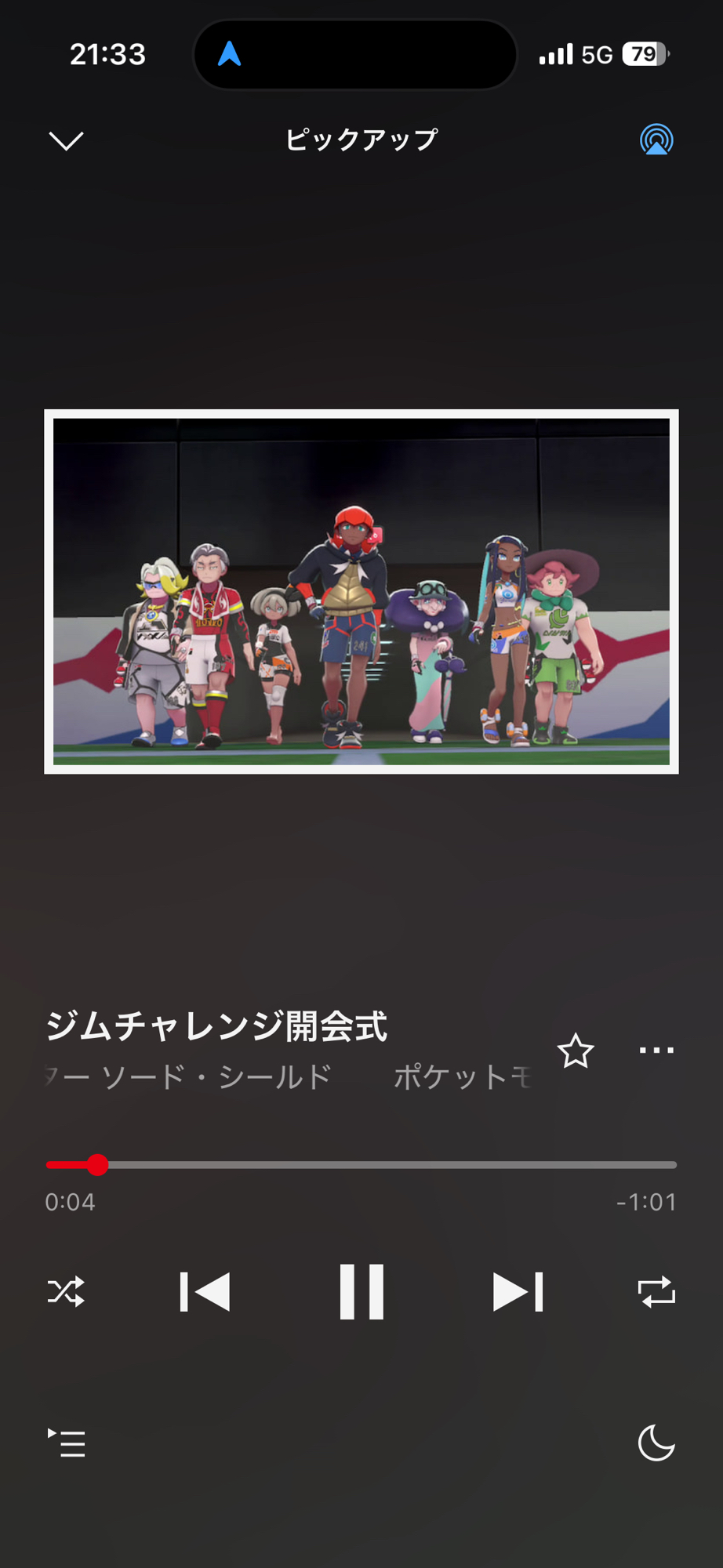723x1568 pixels.
Task: Toggle shuffle playback
Action: (66, 1291)
